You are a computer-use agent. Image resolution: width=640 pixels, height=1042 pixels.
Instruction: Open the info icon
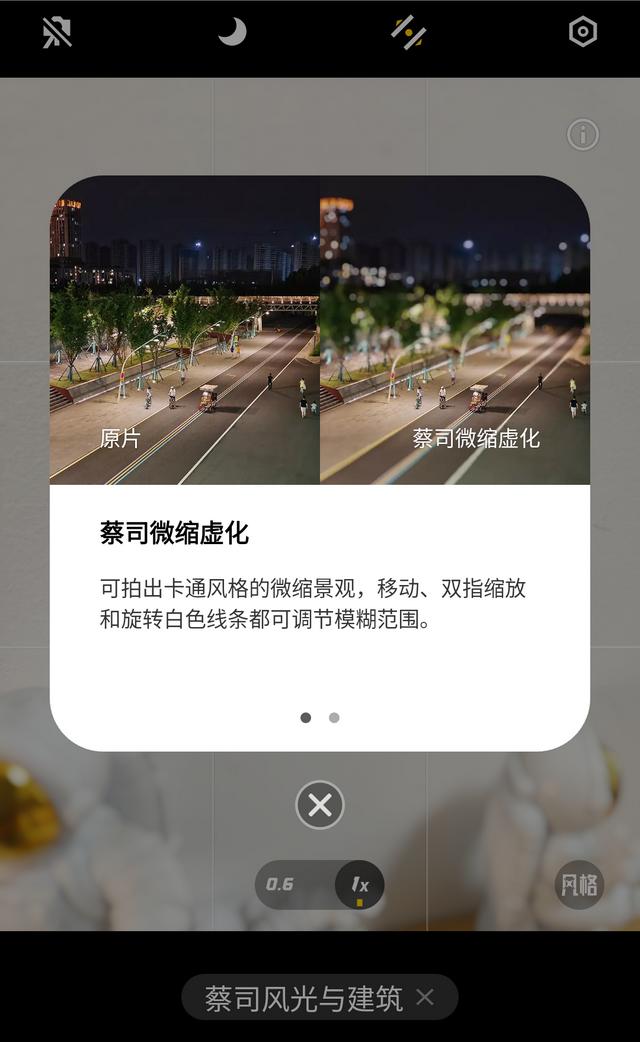tap(583, 135)
